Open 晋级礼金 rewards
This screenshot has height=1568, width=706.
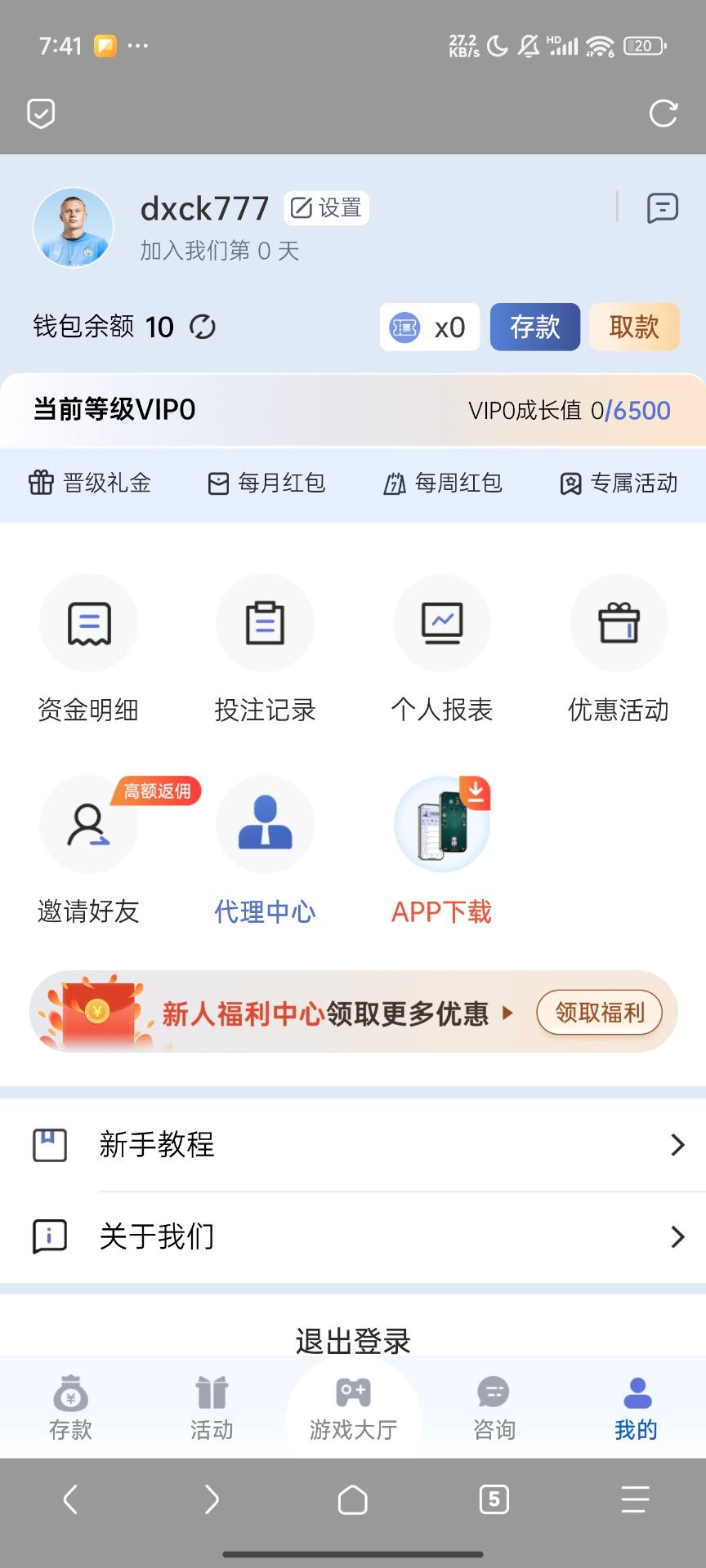[x=90, y=483]
